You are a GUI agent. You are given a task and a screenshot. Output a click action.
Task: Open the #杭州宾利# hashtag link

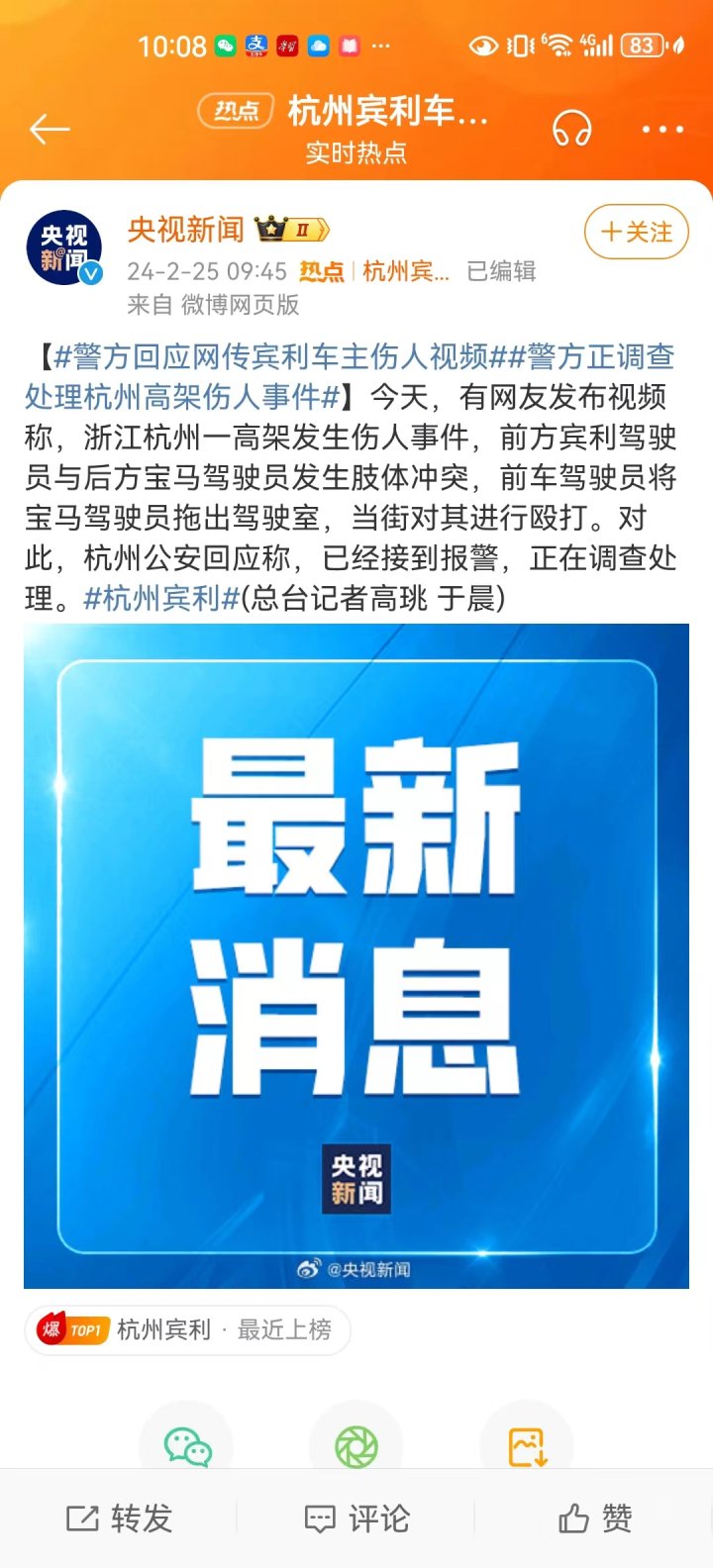[x=161, y=598]
